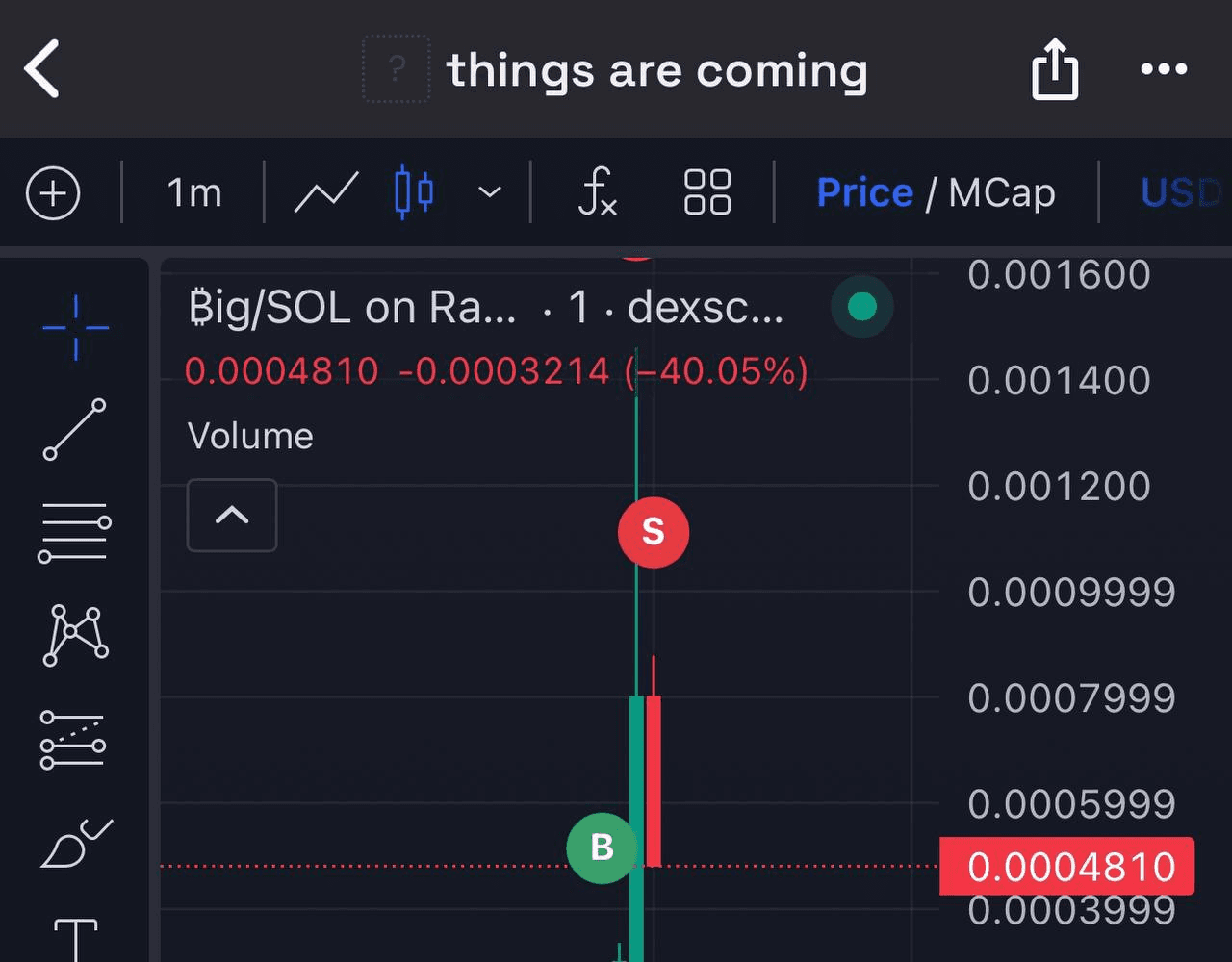The width and height of the screenshot is (1232, 962).
Task: Choose the brush drawing tool
Action: pos(75,844)
